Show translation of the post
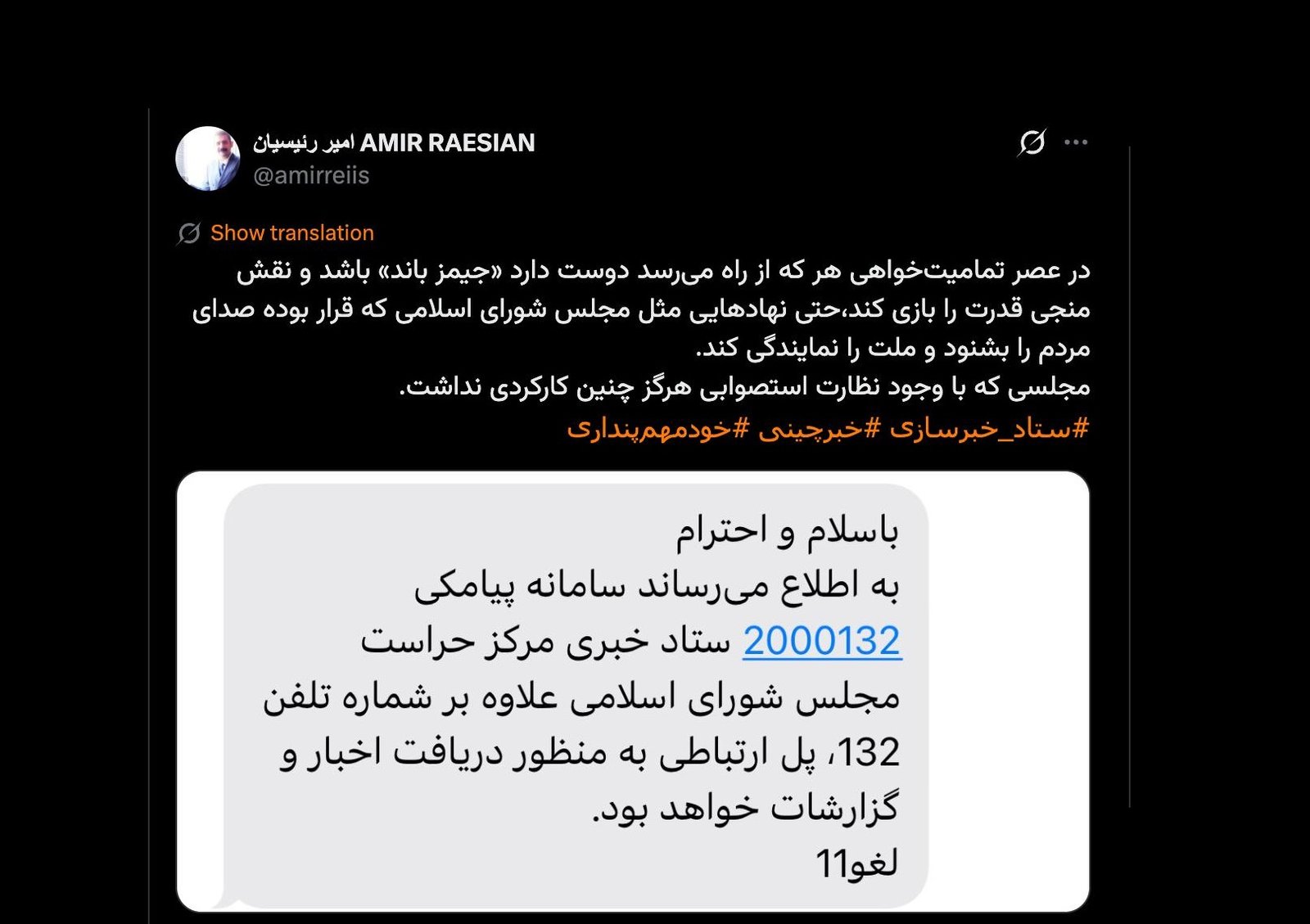 pos(291,233)
